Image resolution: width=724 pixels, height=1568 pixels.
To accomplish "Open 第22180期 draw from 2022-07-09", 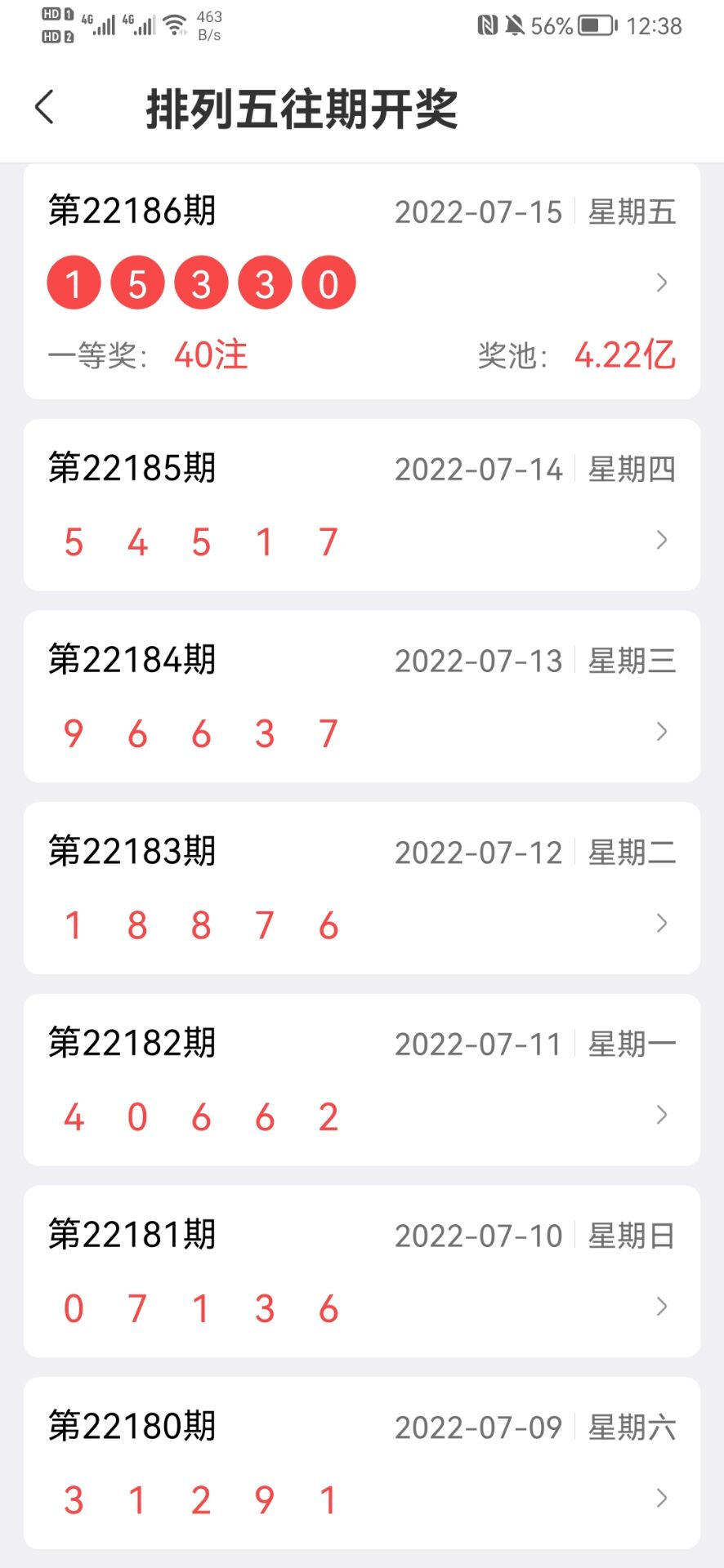I will (361, 1463).
